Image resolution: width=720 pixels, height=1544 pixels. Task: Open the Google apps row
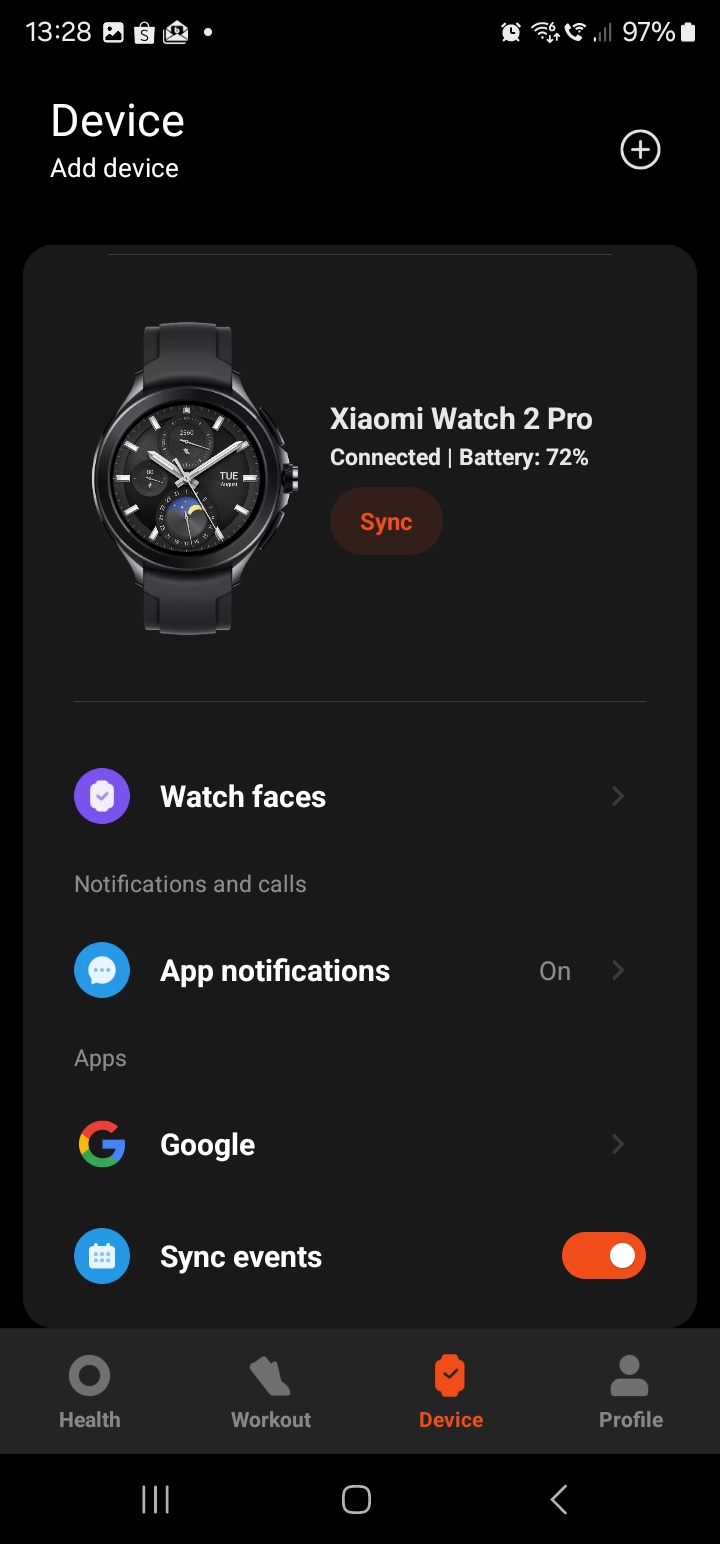tap(360, 1144)
